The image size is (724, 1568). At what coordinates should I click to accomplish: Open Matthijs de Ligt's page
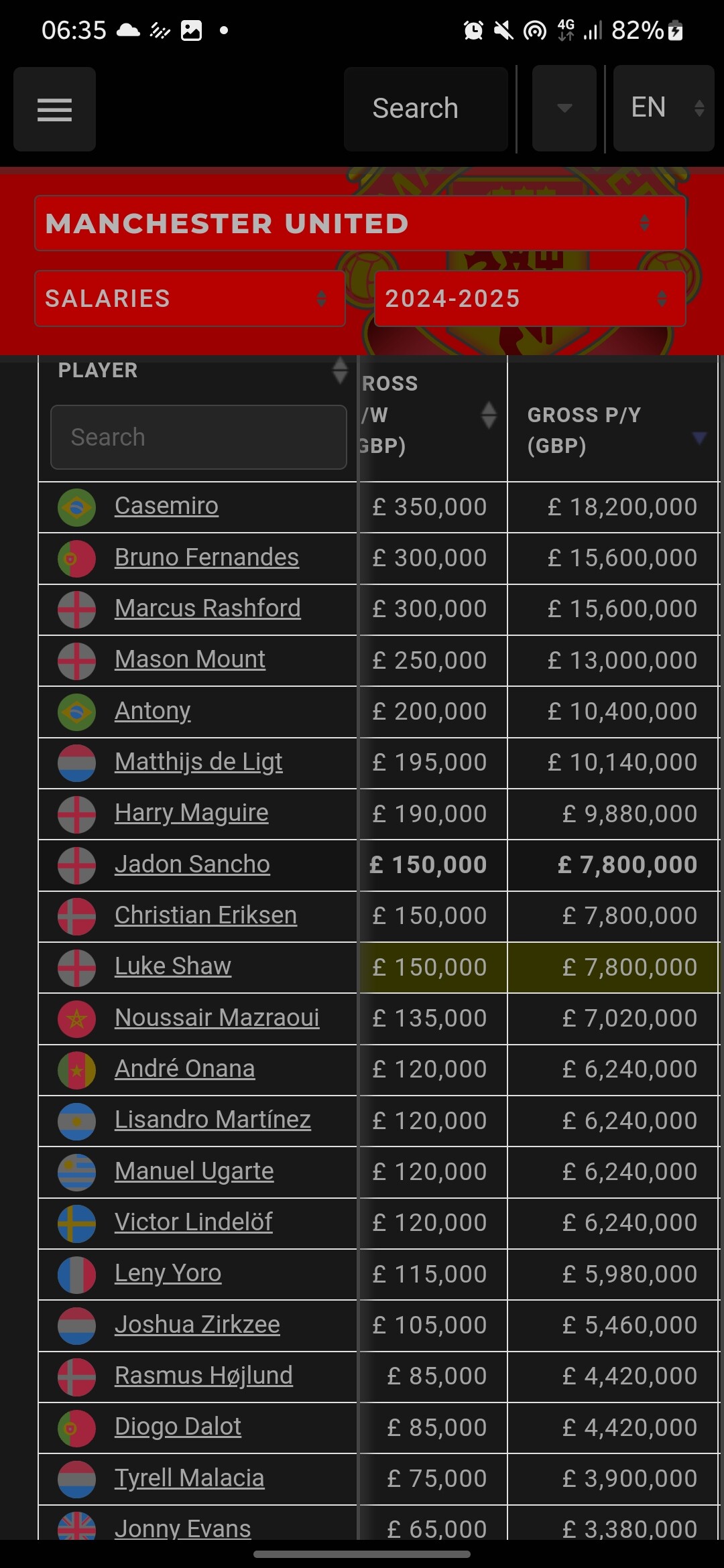[198, 762]
